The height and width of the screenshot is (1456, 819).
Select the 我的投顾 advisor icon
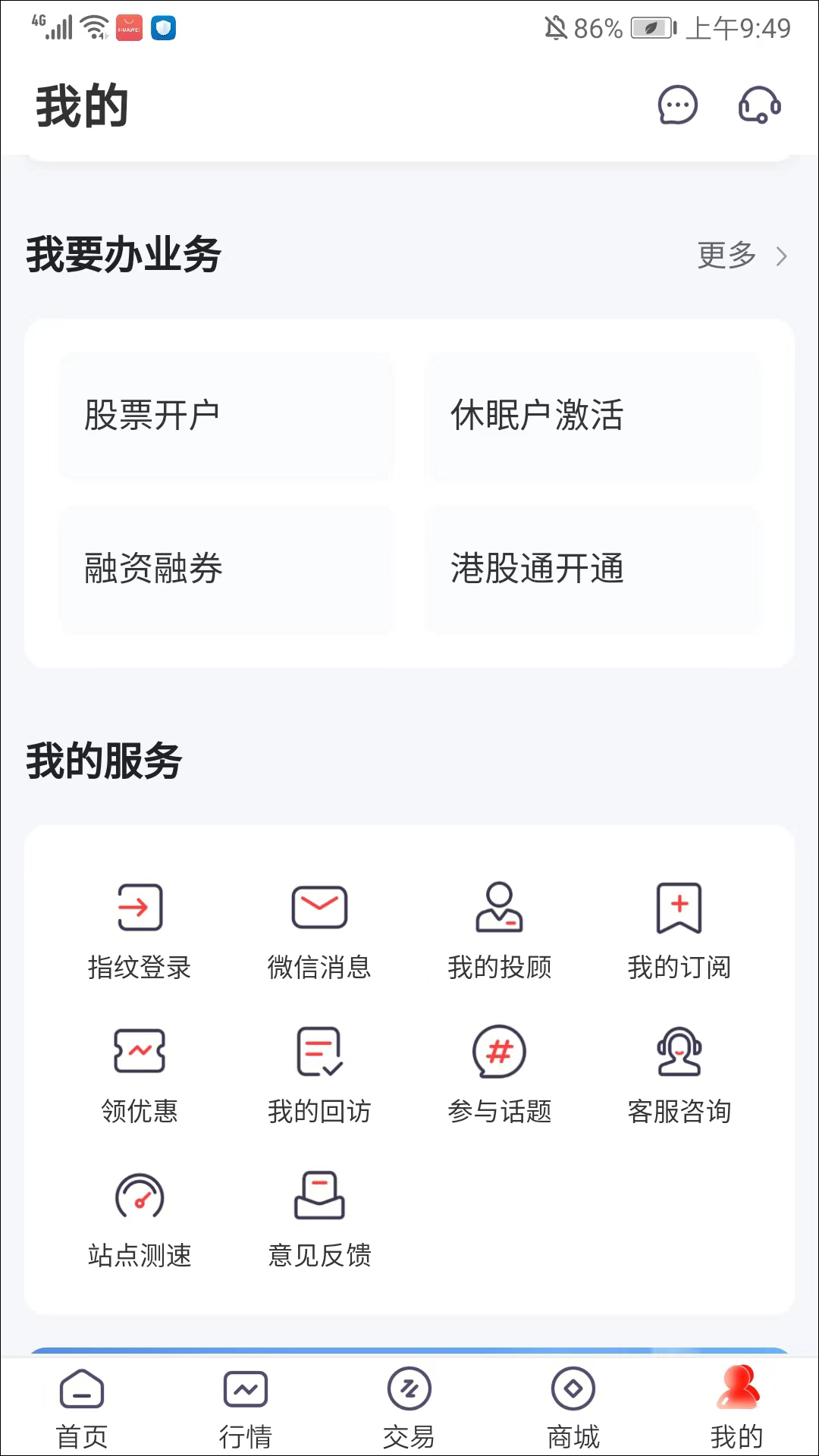500,928
